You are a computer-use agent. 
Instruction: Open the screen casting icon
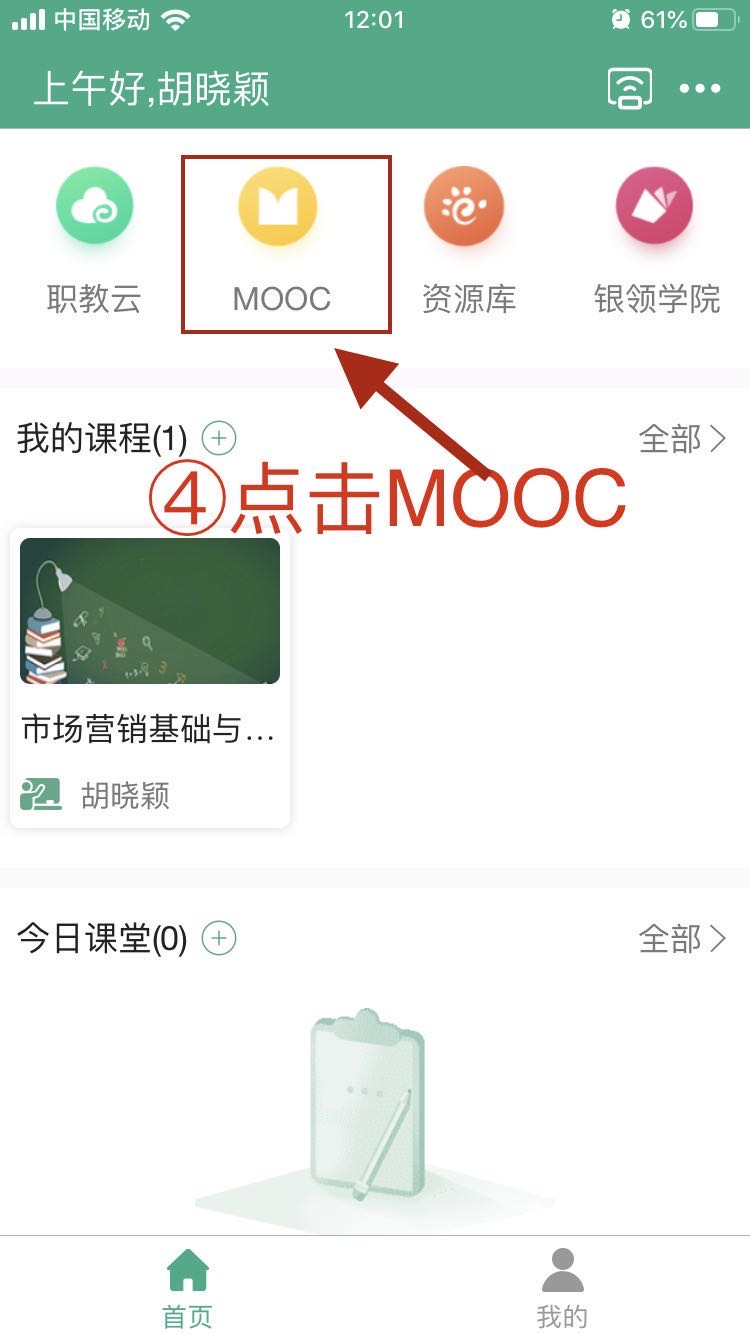pyautogui.click(x=629, y=89)
